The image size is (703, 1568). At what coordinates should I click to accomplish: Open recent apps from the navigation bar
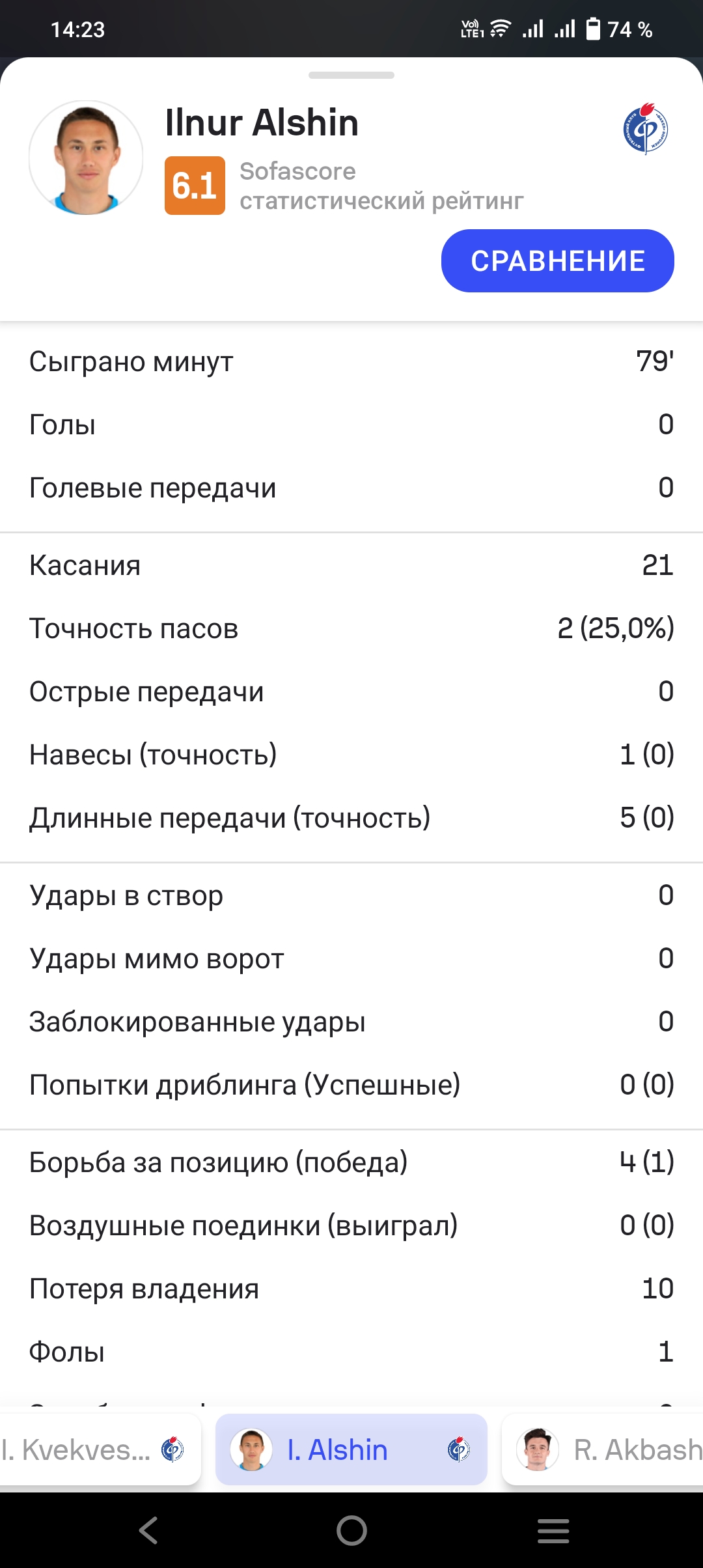(x=553, y=1530)
